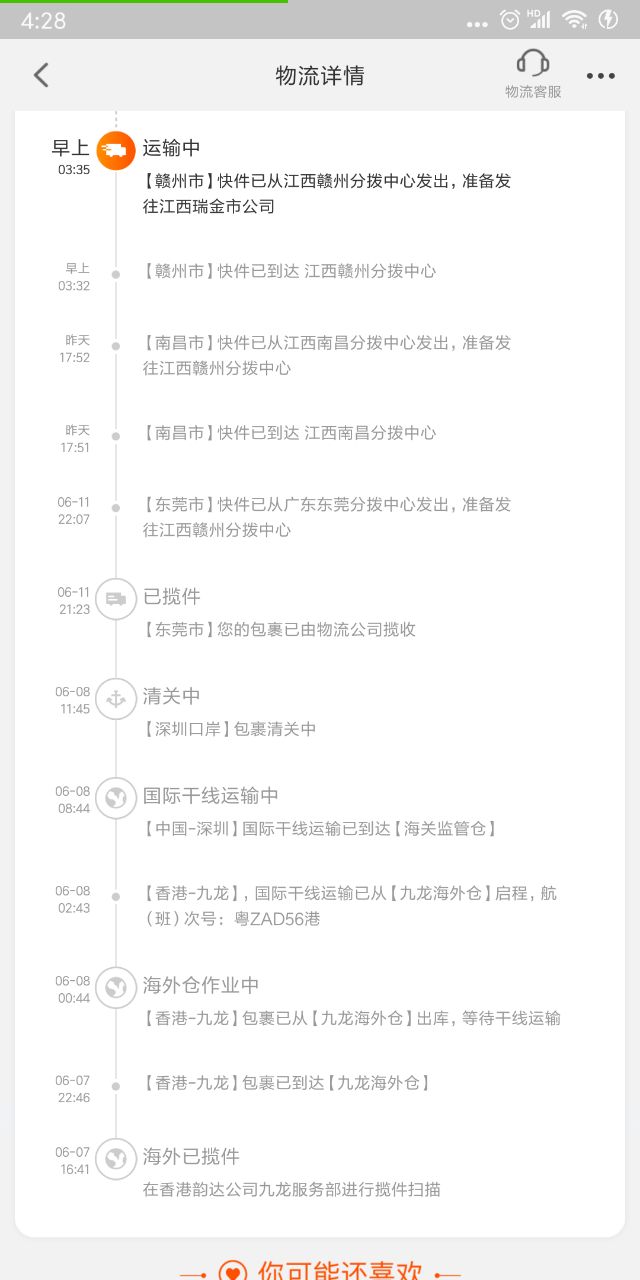The height and width of the screenshot is (1280, 640).
Task: Go back from logistics details
Action: coord(41,75)
